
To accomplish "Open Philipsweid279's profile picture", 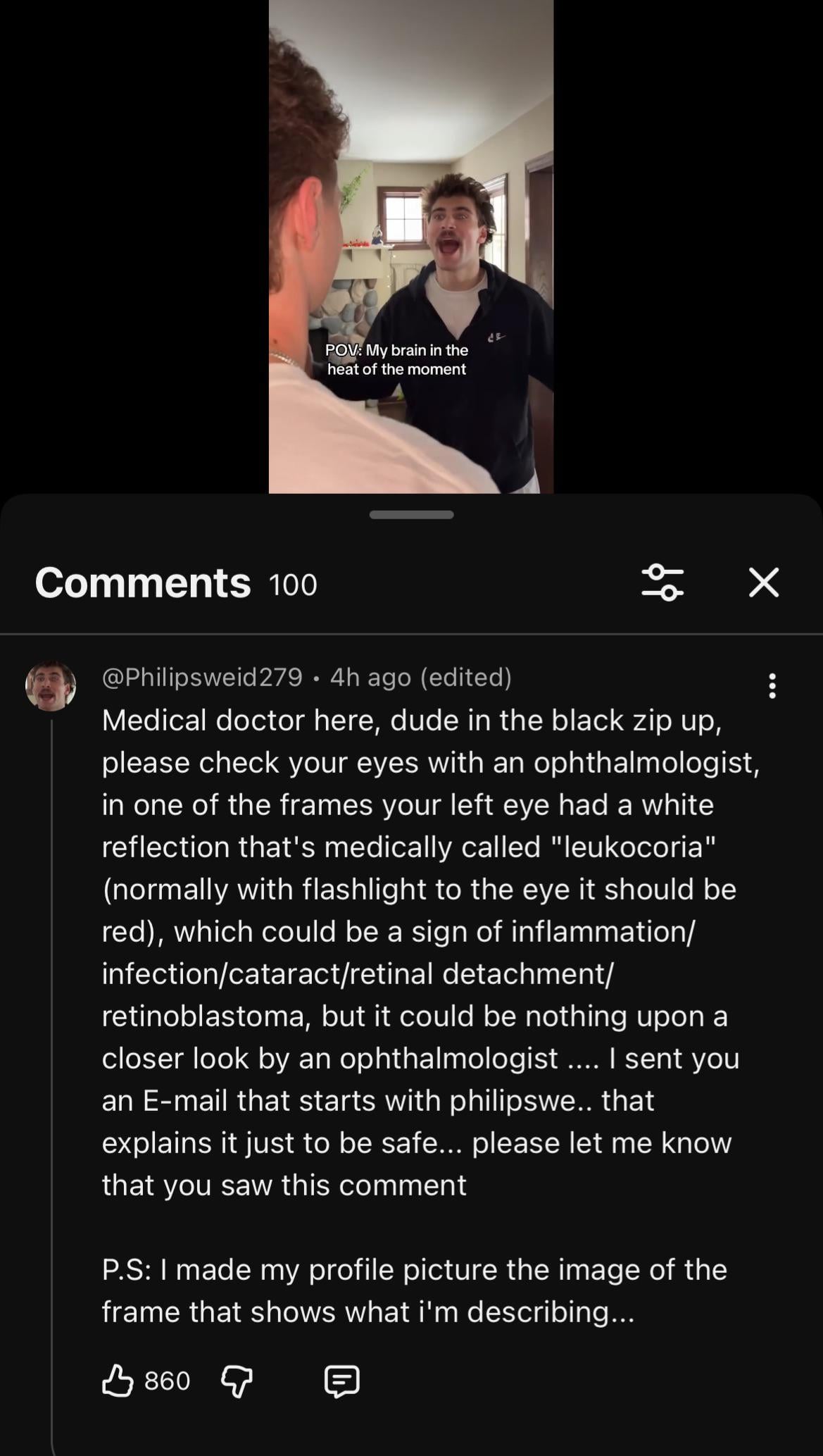I will tap(51, 685).
